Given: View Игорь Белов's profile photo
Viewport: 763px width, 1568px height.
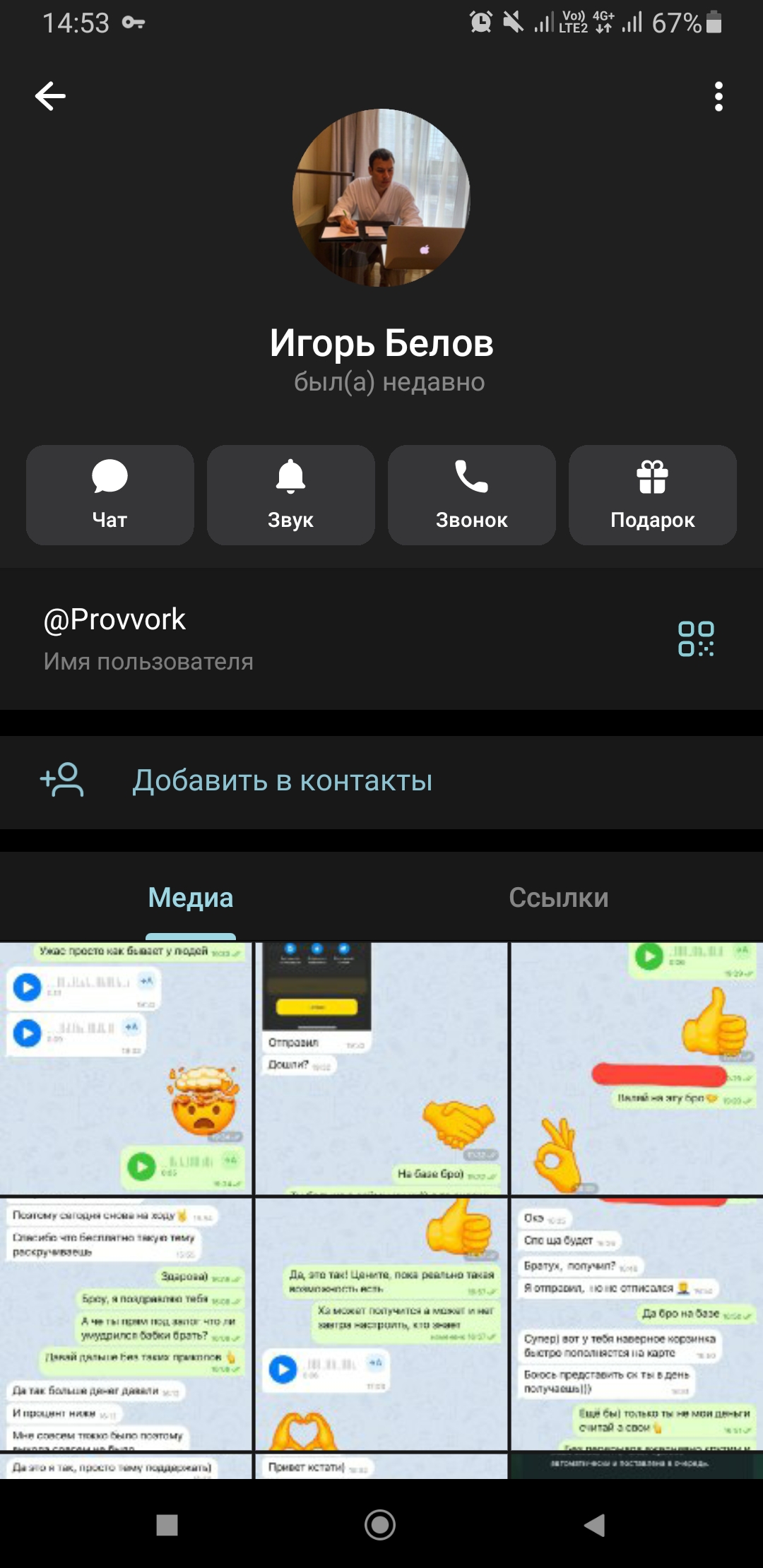Looking at the screenshot, I should click(381, 198).
